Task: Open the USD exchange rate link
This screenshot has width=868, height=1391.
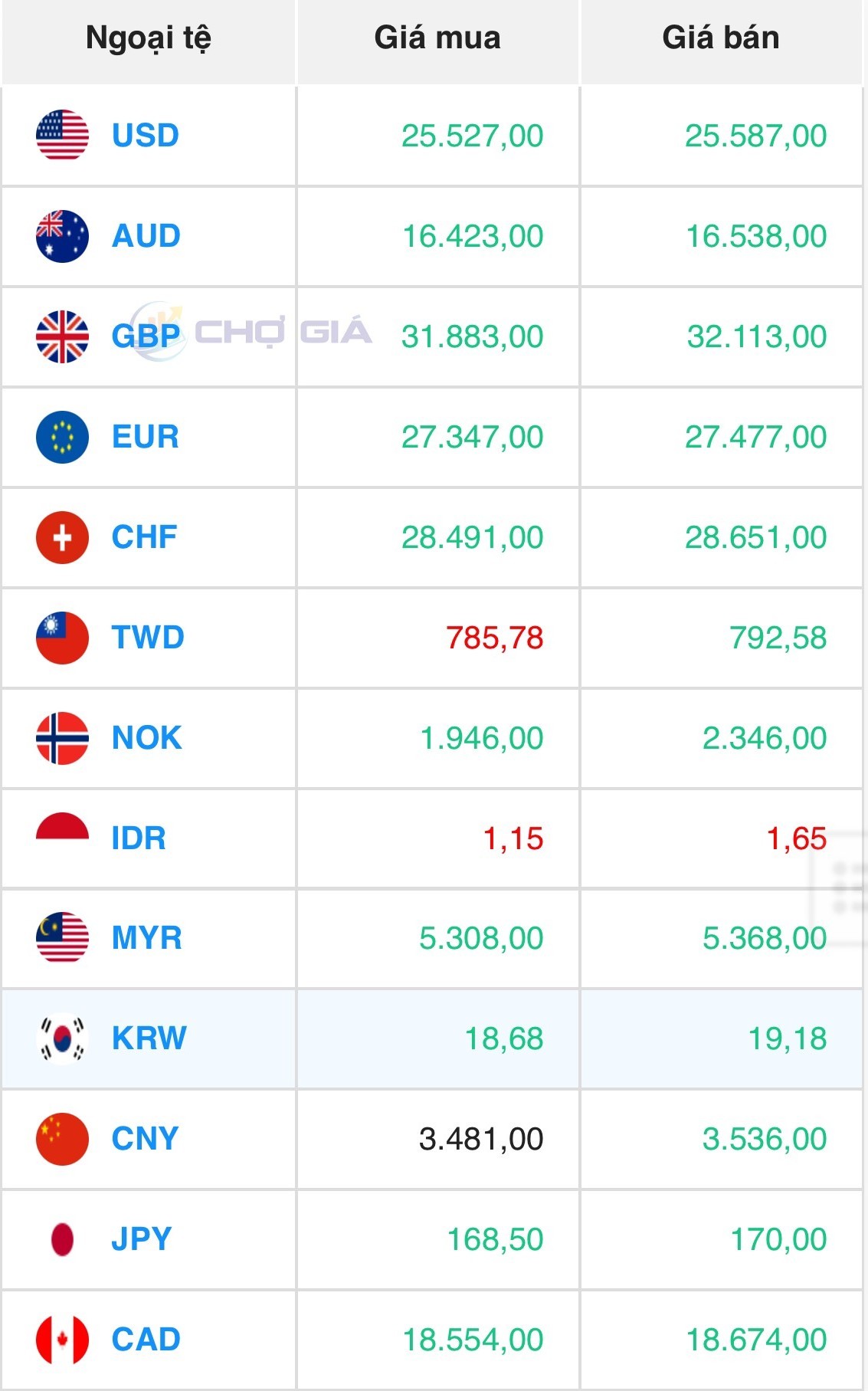Action: pos(145,136)
